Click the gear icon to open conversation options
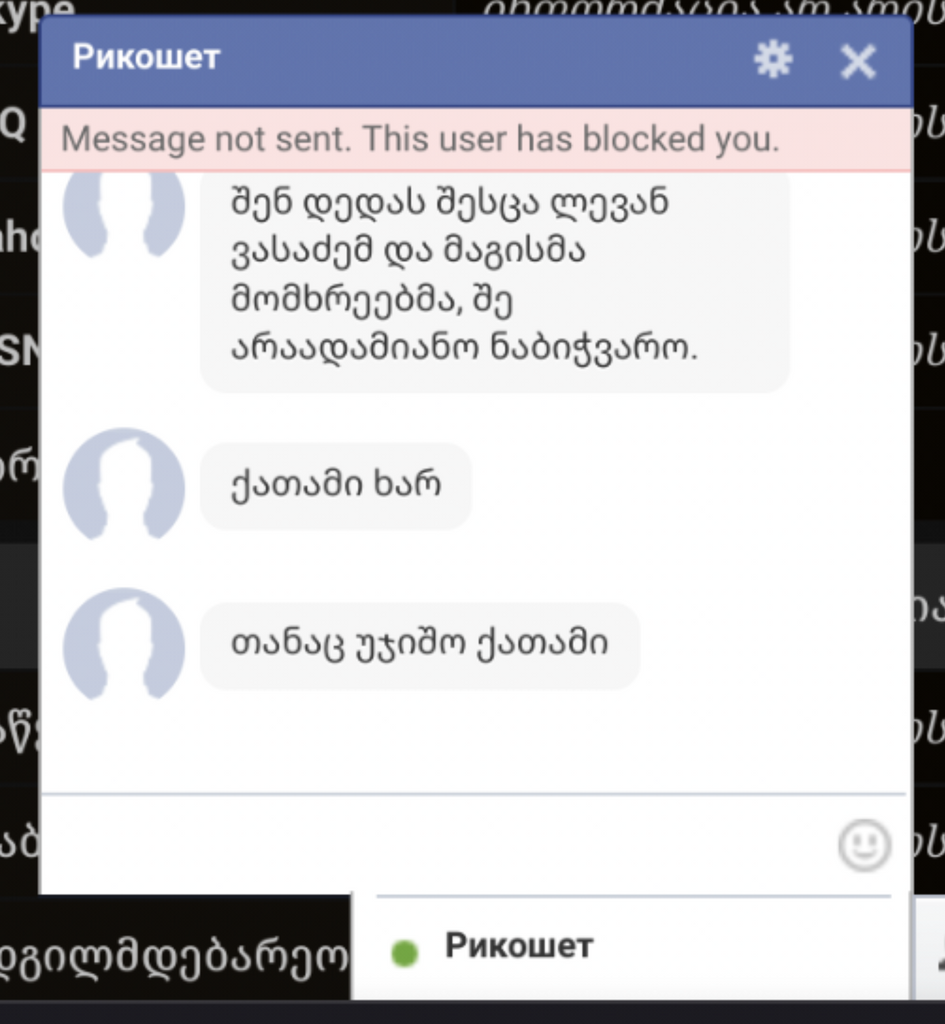 pyautogui.click(x=772, y=61)
